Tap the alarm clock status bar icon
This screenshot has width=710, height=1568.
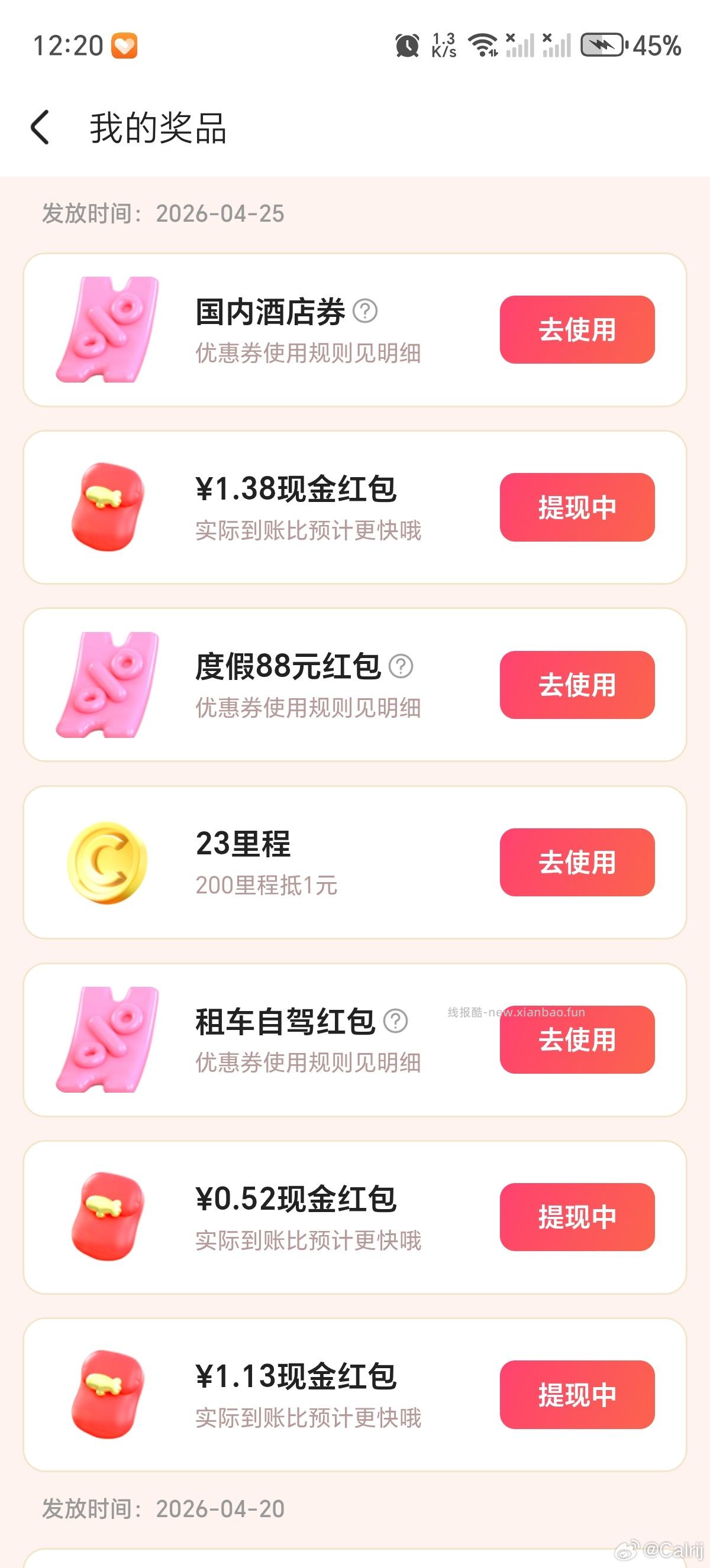tap(409, 46)
